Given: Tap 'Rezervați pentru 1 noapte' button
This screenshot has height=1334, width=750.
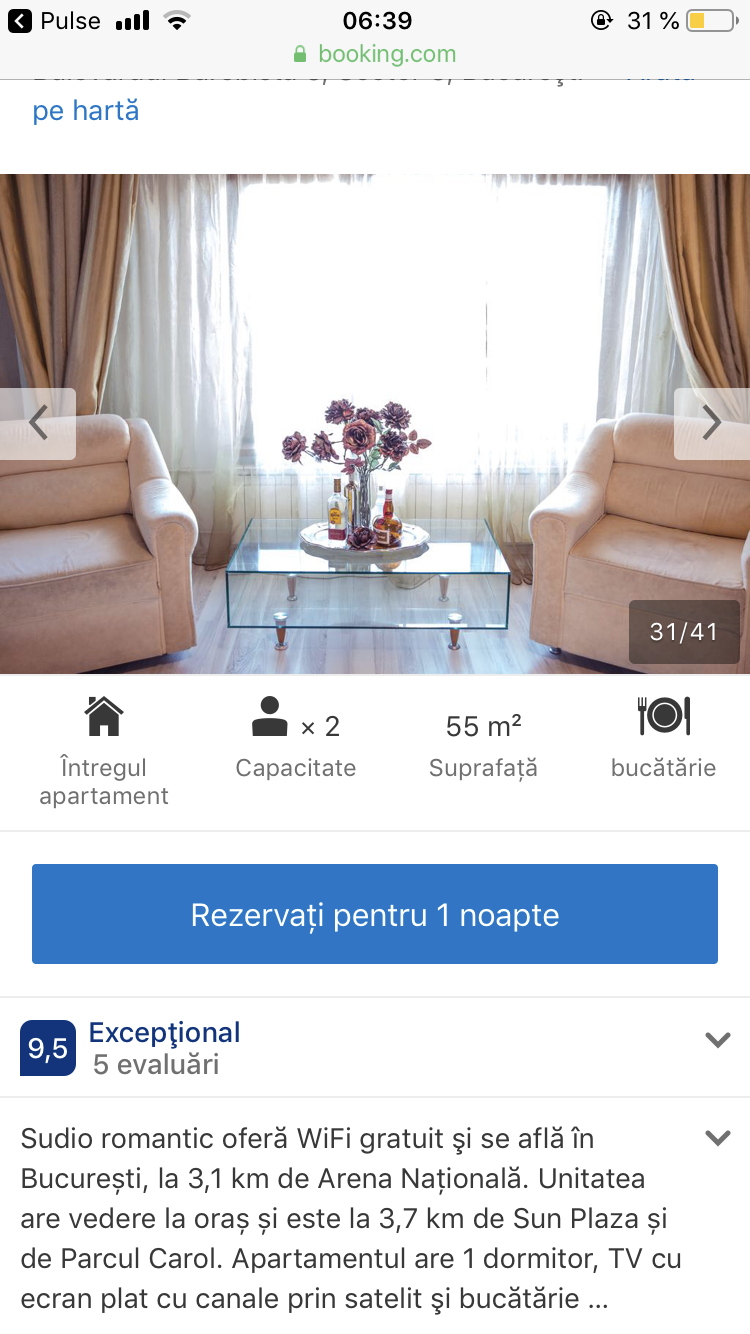Looking at the screenshot, I should click(x=375, y=914).
